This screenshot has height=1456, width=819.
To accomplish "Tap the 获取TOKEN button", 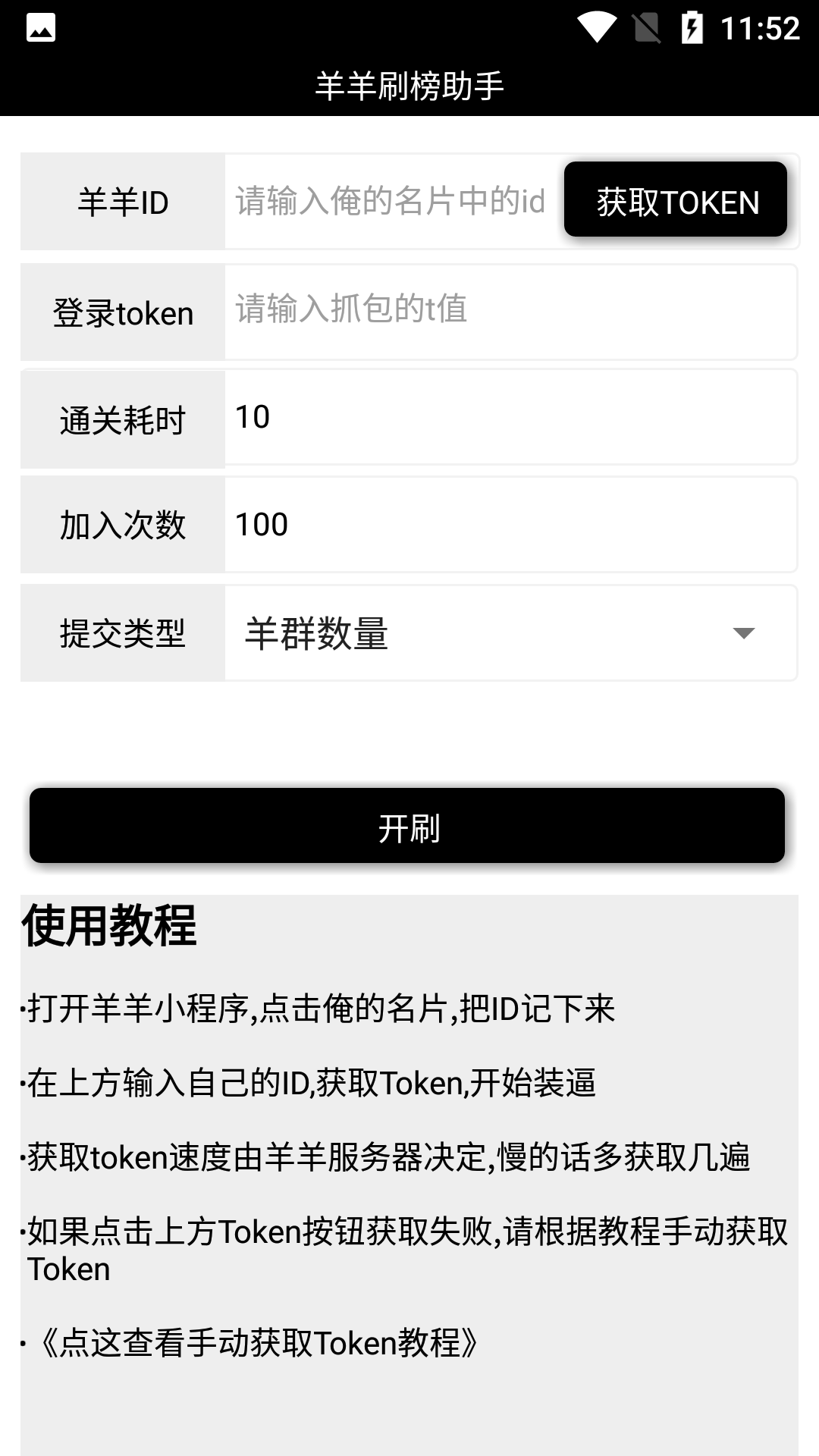I will click(676, 201).
